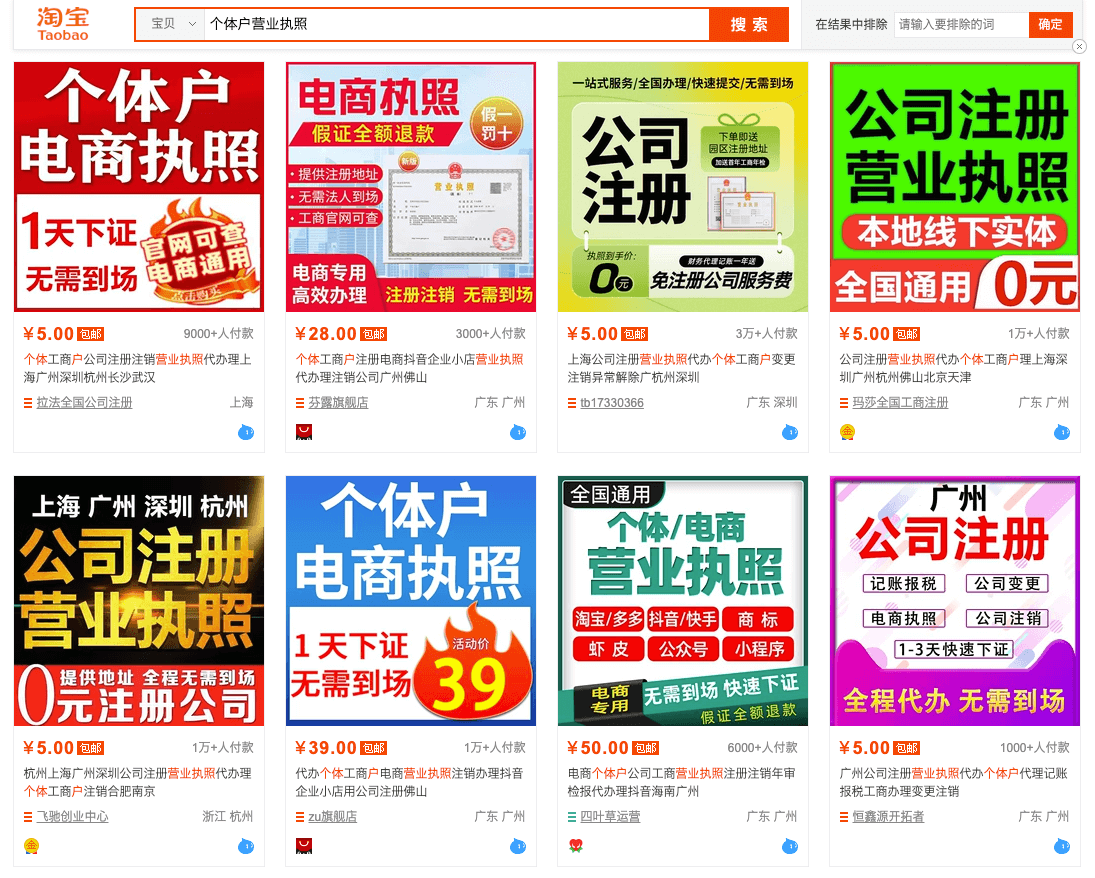Tap the 搜索 search button

(x=748, y=24)
